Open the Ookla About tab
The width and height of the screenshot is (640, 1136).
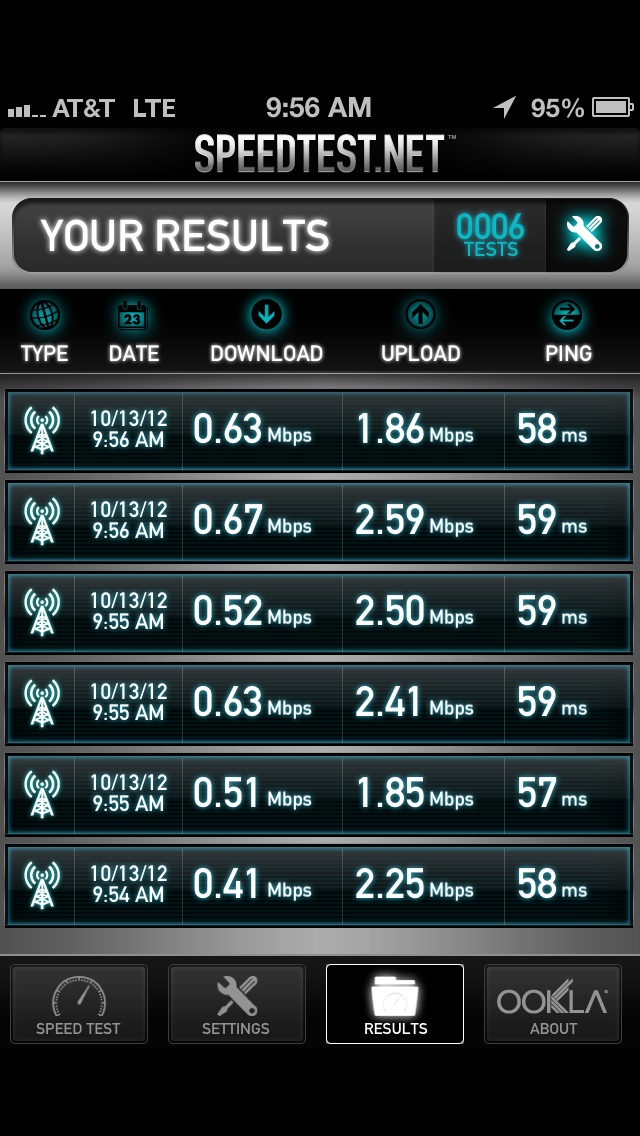(x=552, y=1003)
